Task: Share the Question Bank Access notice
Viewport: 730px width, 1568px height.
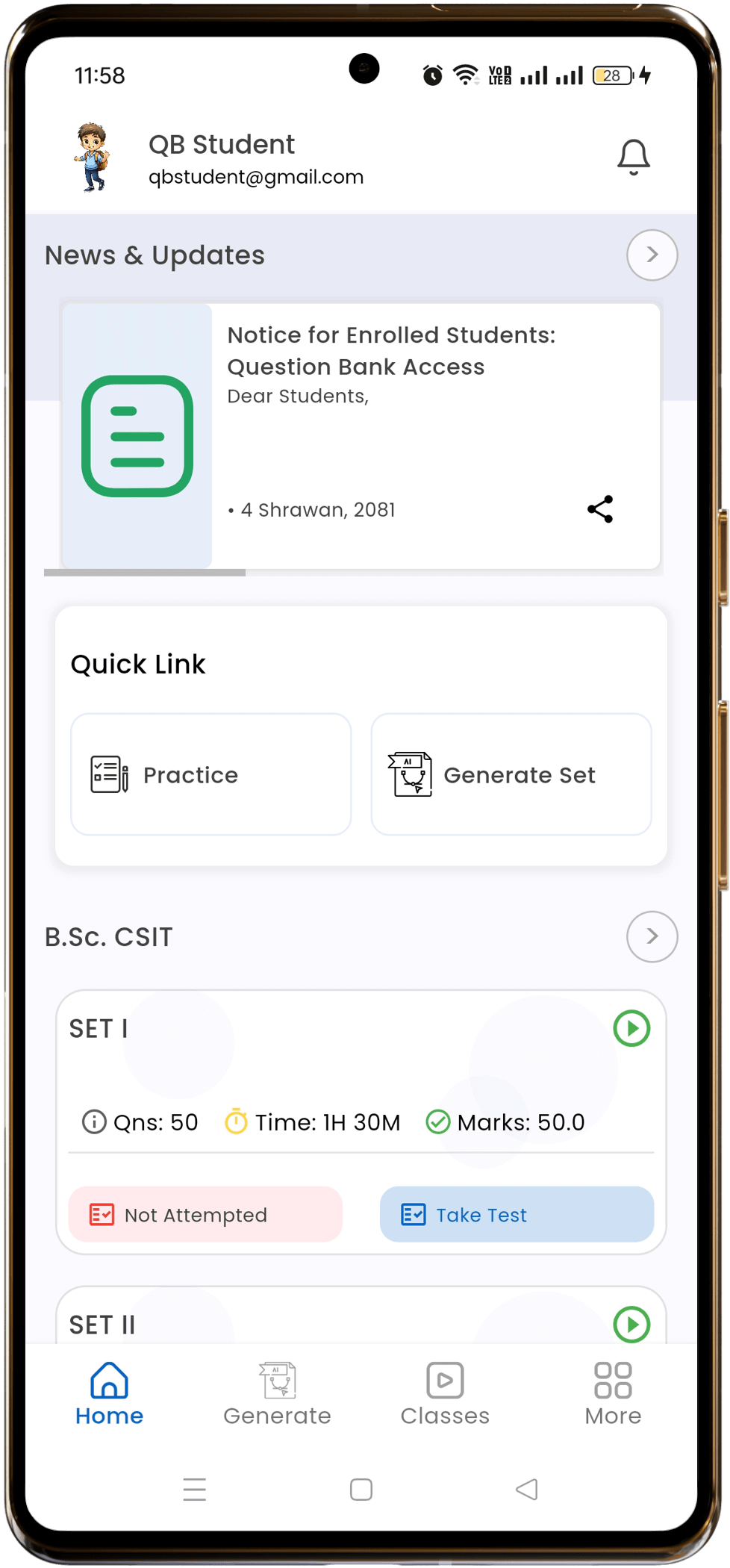Action: 600,509
